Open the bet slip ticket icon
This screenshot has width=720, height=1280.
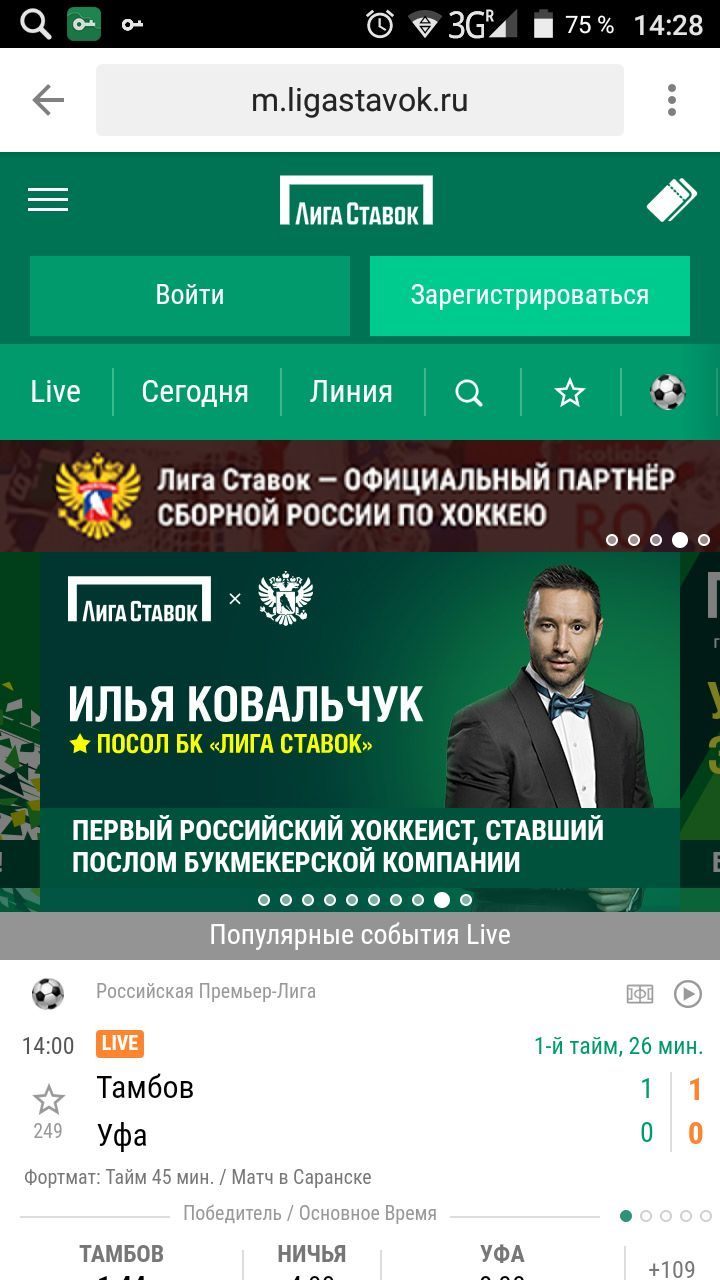tap(672, 199)
